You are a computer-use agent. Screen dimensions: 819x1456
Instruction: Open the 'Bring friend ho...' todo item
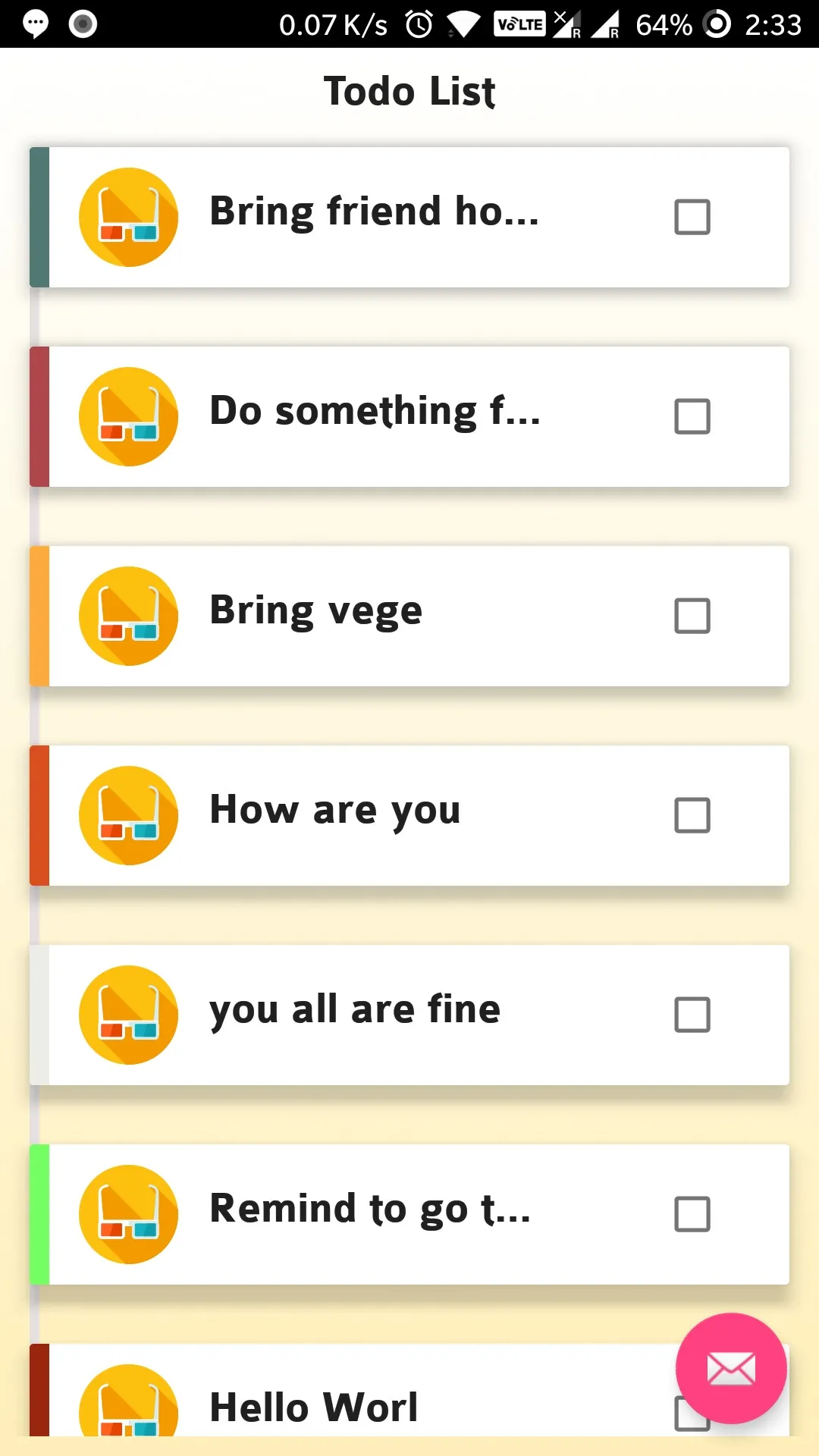tap(374, 212)
